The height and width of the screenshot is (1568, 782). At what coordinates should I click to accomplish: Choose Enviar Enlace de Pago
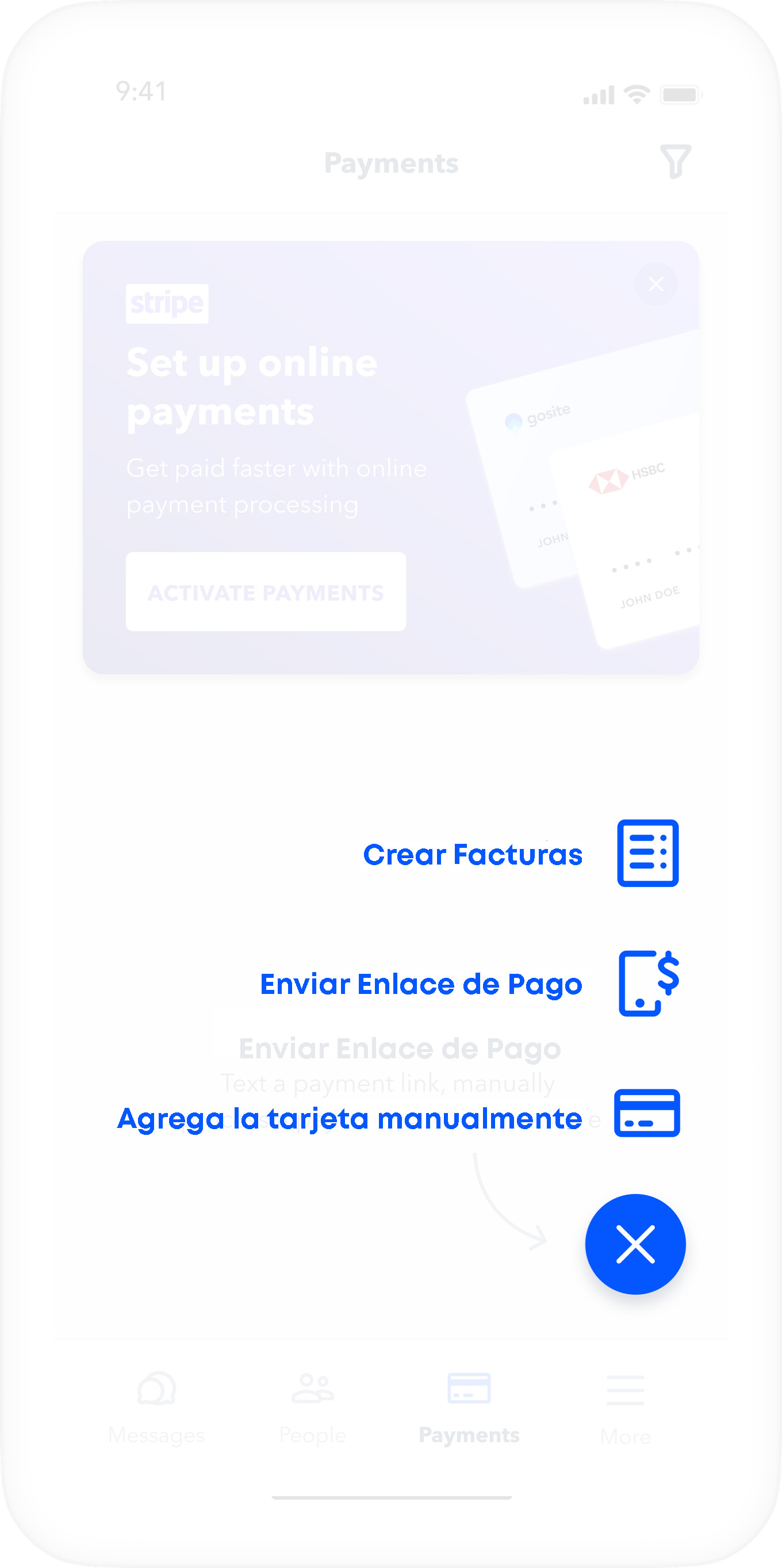pos(421,984)
